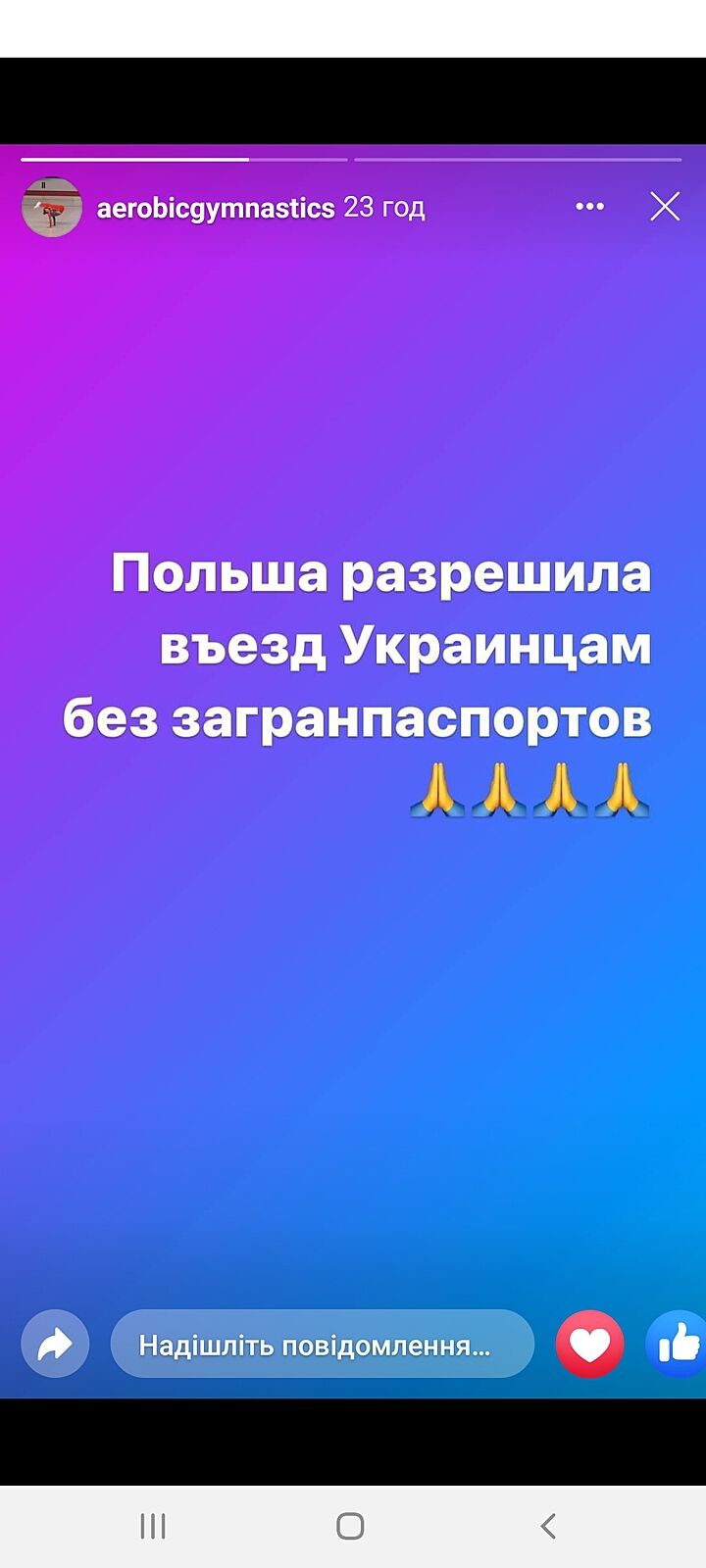Open recent apps from navigation bar

[x=153, y=1526]
